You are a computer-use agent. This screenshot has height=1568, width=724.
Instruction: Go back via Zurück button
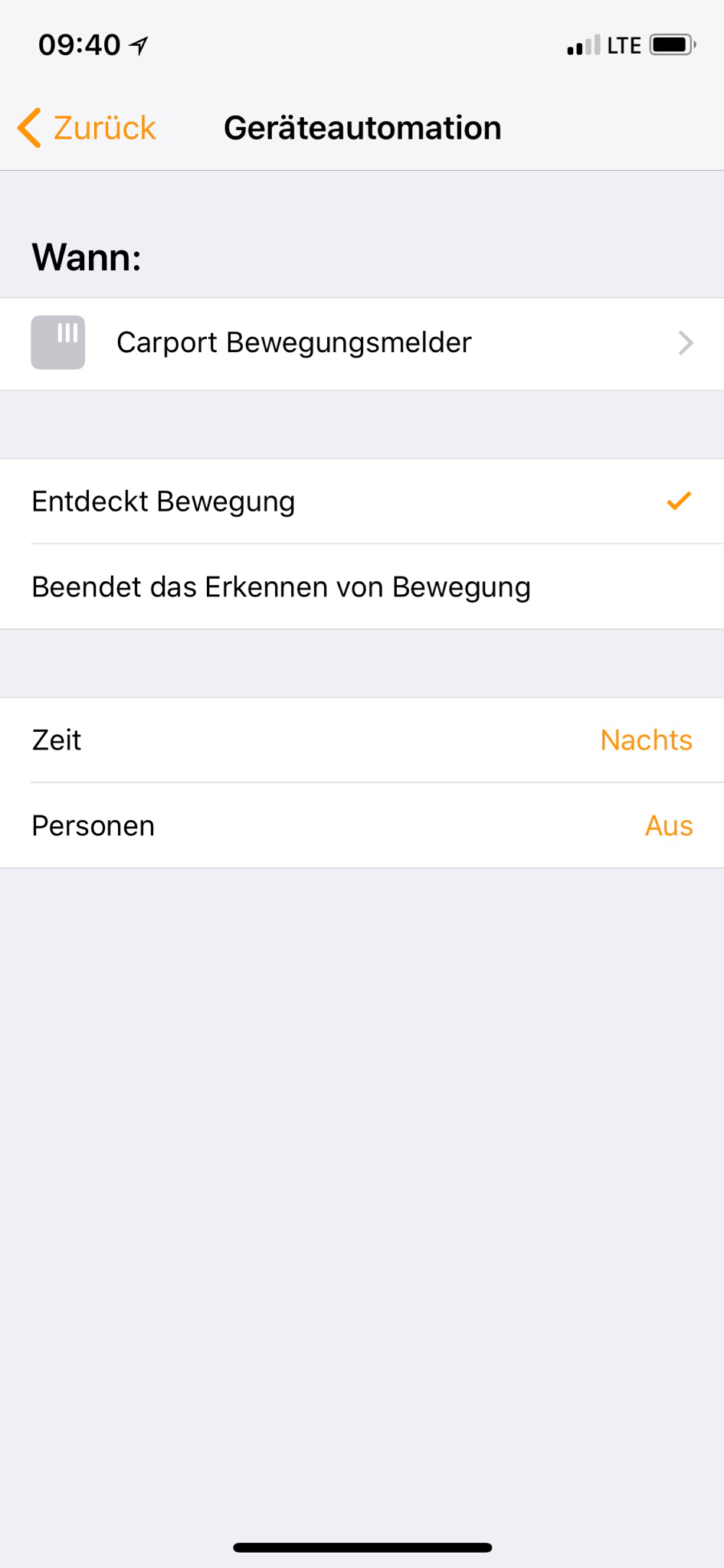pos(88,128)
